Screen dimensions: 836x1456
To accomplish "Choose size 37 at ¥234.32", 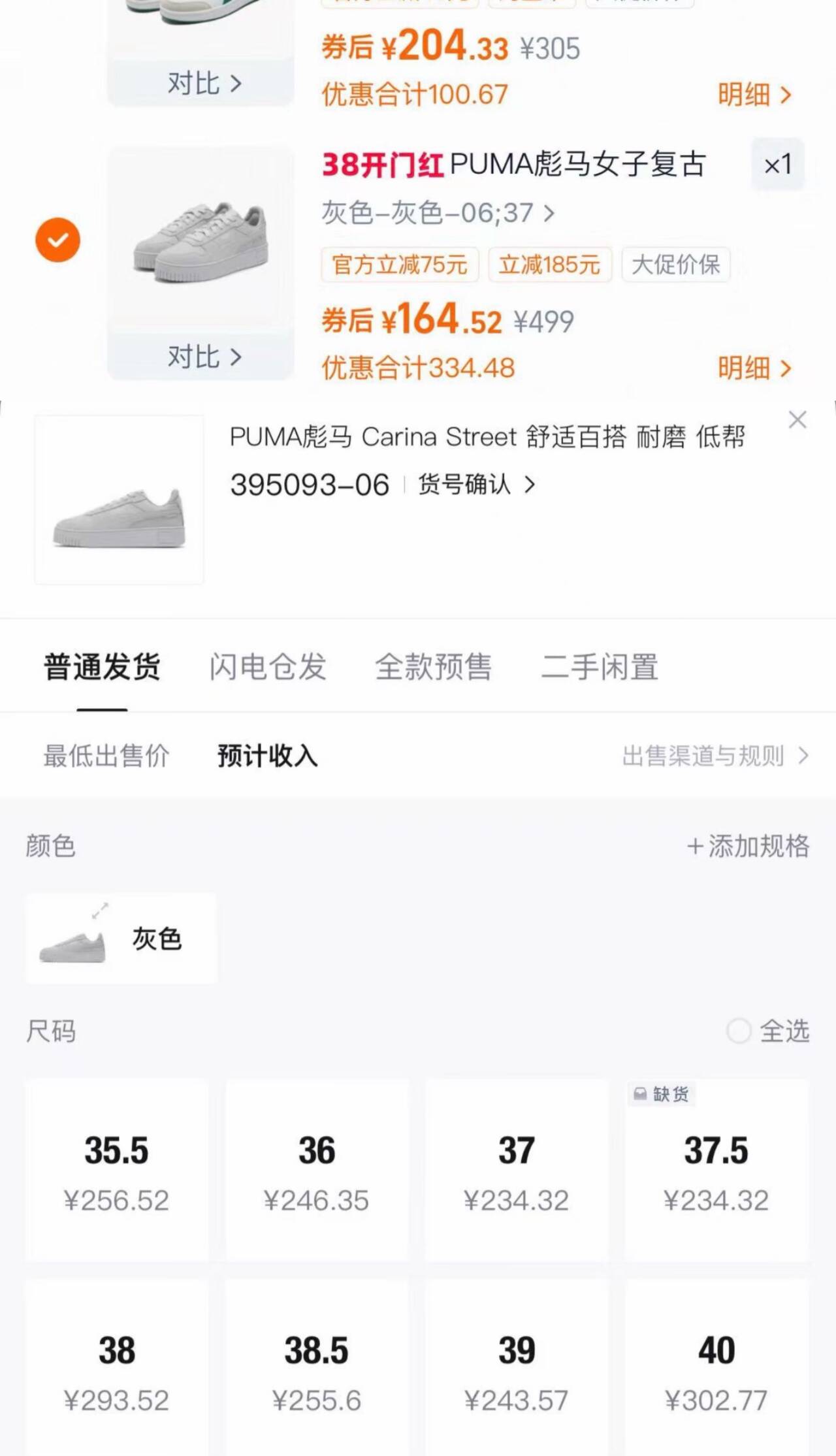I will 517,1170.
